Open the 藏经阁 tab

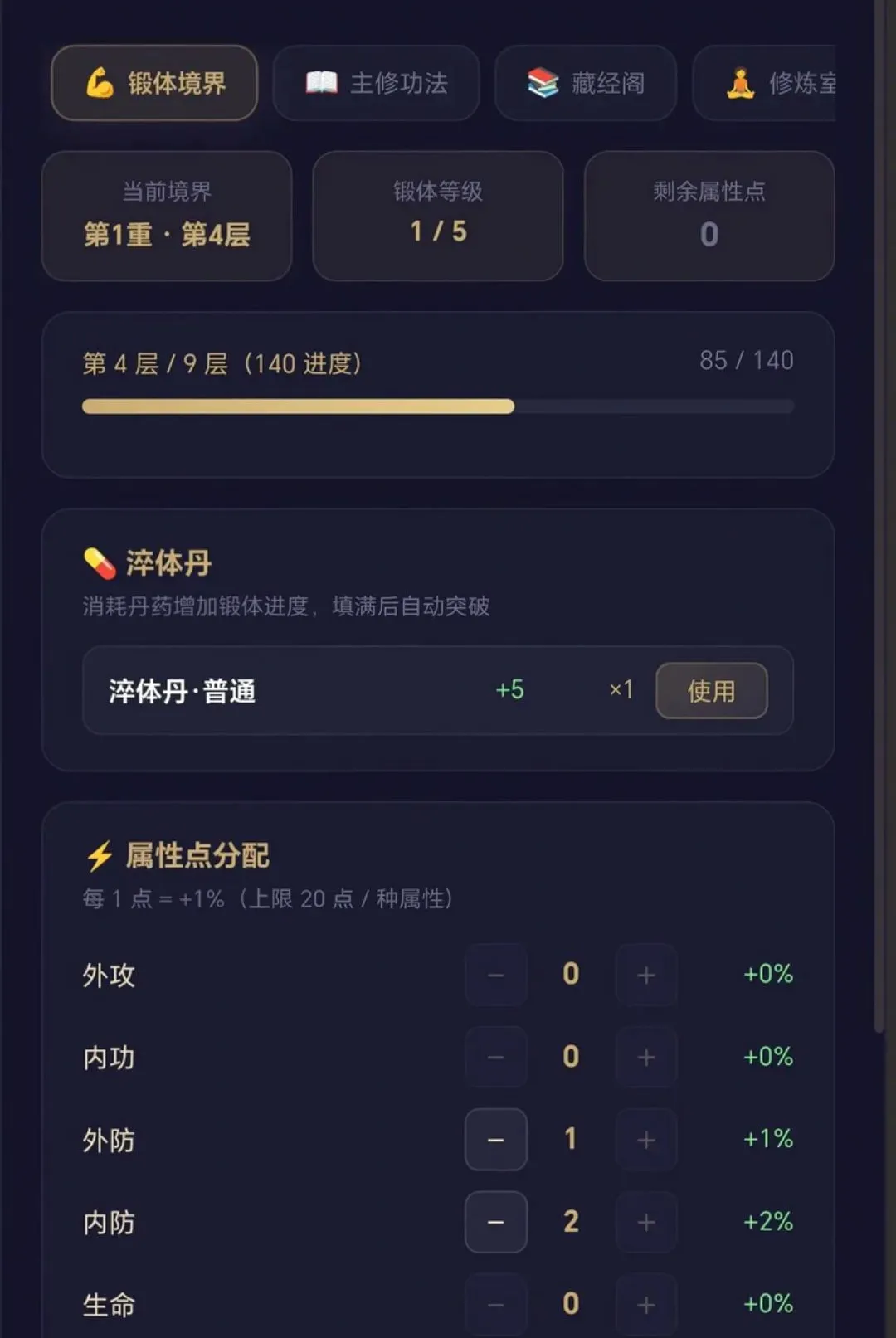586,83
